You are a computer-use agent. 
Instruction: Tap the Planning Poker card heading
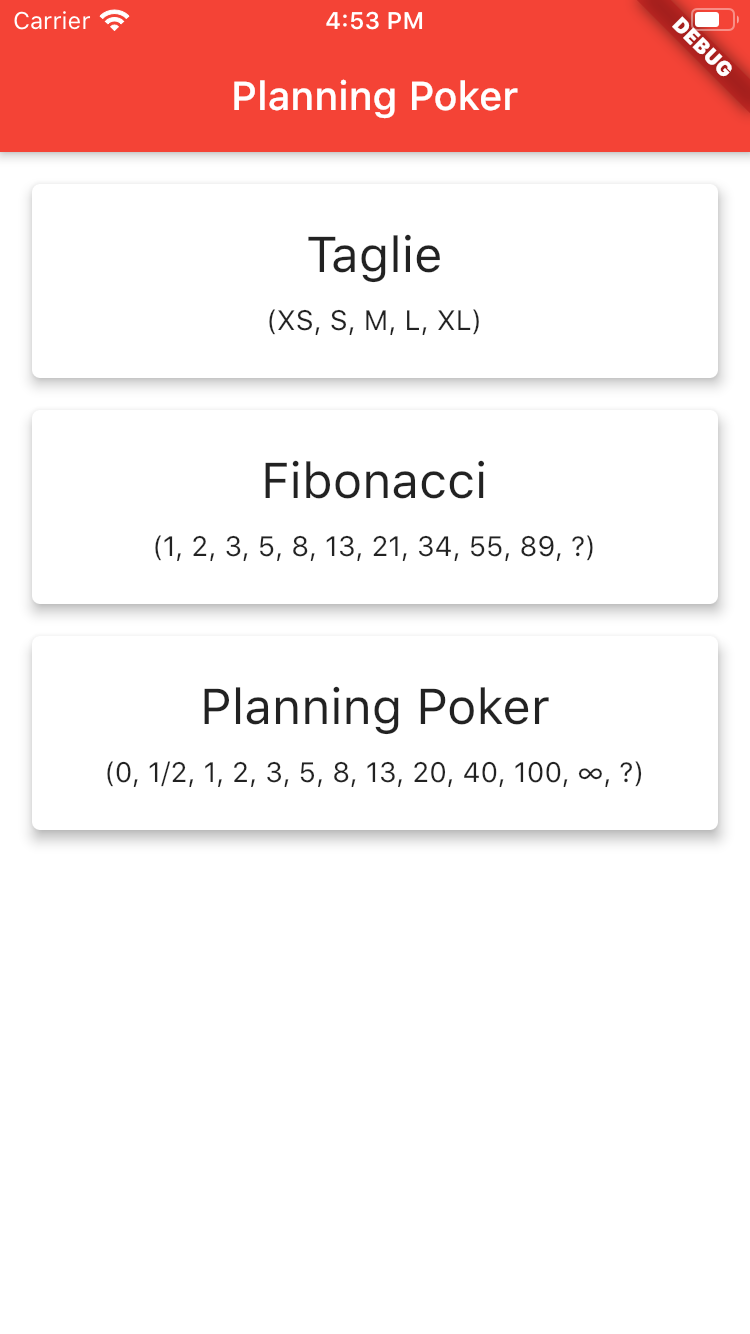click(375, 706)
